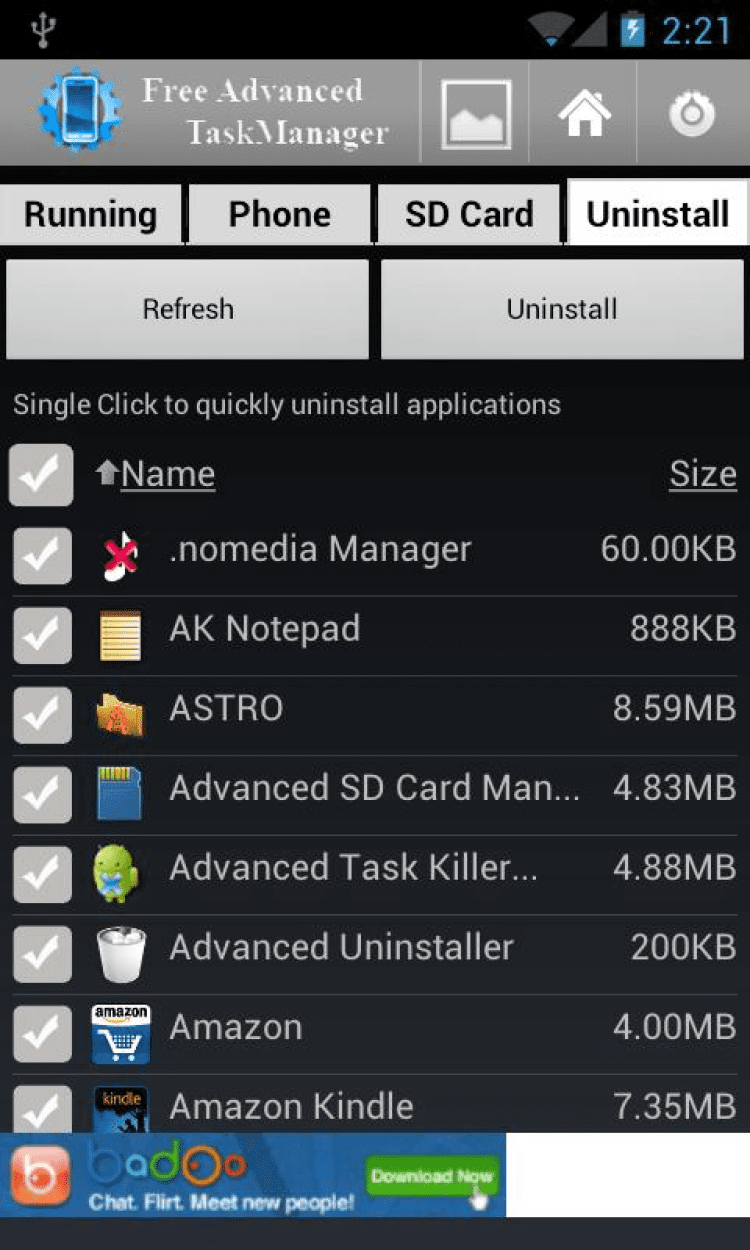Switch to the Phone tab
Viewport: 750px width, 1250px height.
point(279,214)
